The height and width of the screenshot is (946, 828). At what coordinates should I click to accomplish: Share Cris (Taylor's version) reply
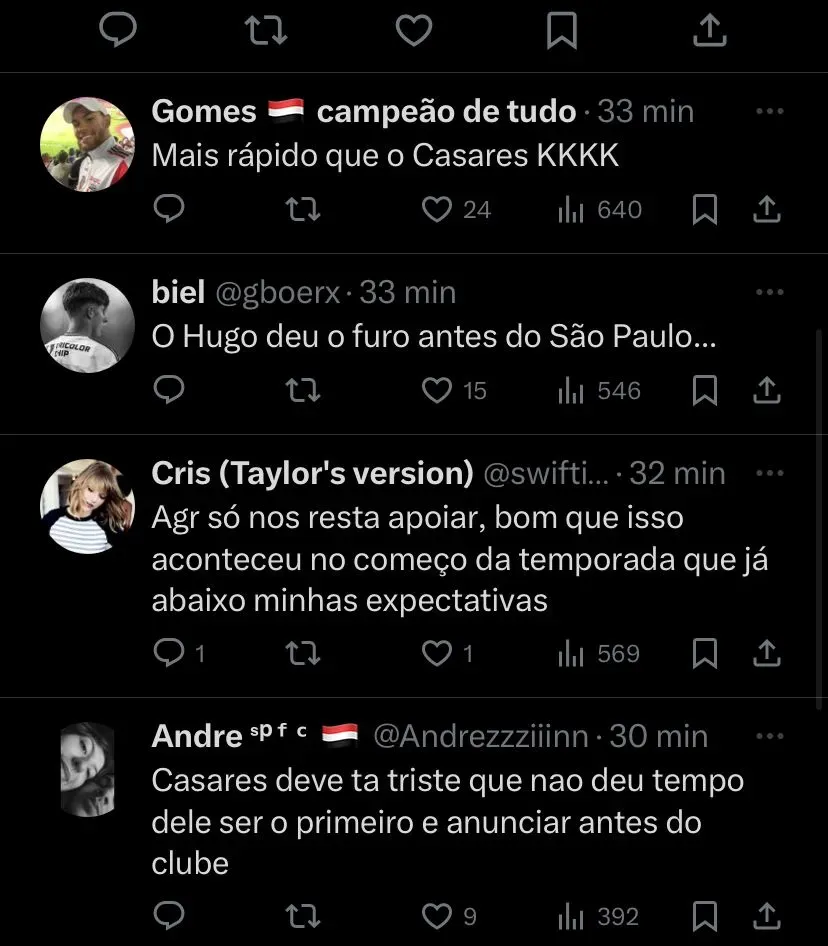coord(766,654)
